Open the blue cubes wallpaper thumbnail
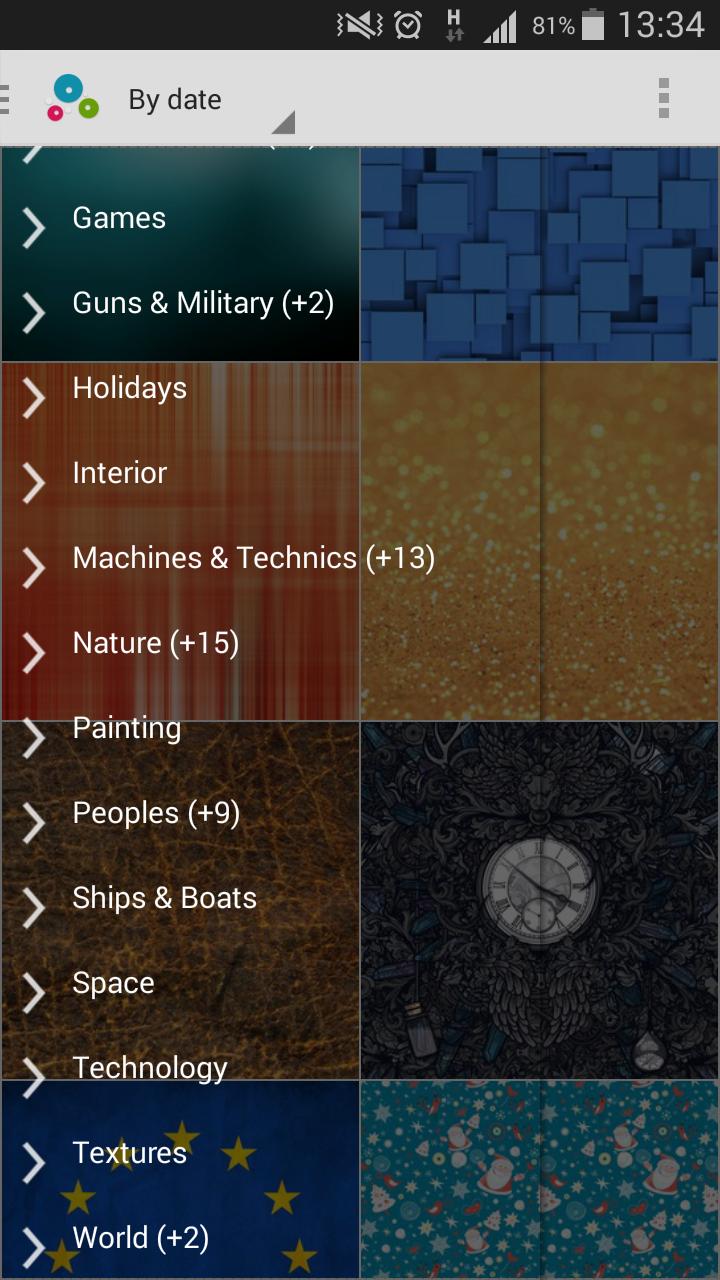 [x=540, y=255]
